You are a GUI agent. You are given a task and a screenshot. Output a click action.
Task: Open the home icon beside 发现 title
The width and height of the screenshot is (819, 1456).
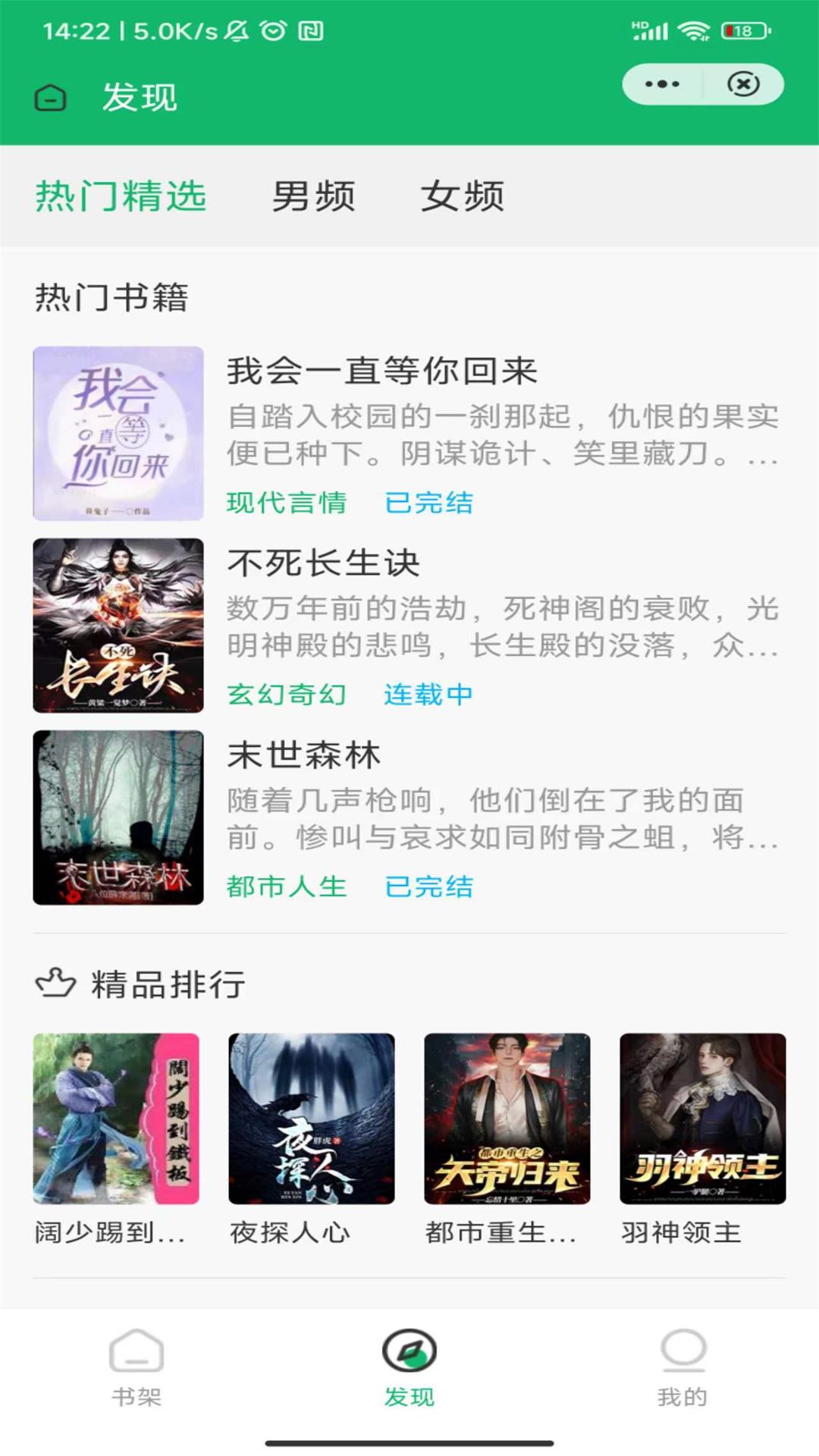(50, 99)
